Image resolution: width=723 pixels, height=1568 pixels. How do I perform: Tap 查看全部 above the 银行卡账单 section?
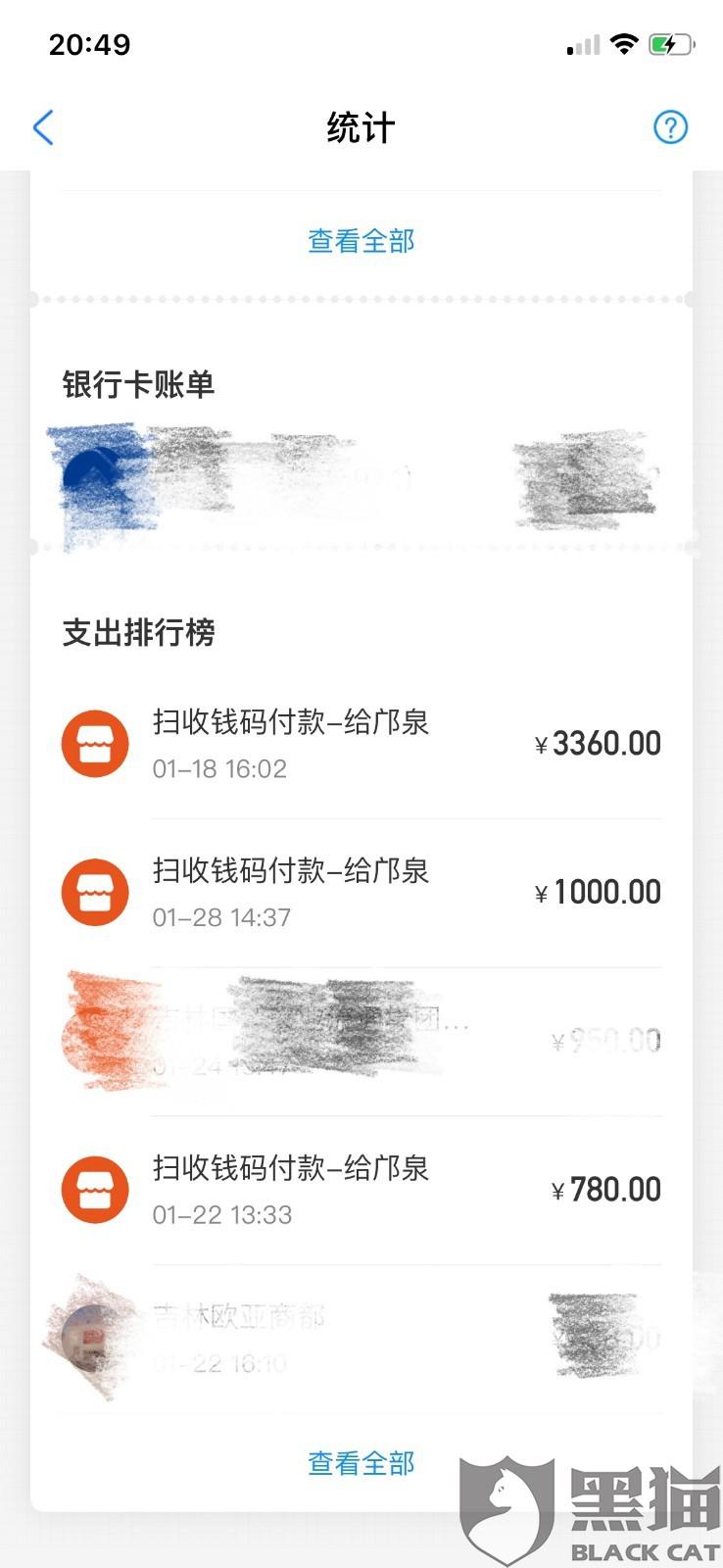(x=361, y=241)
